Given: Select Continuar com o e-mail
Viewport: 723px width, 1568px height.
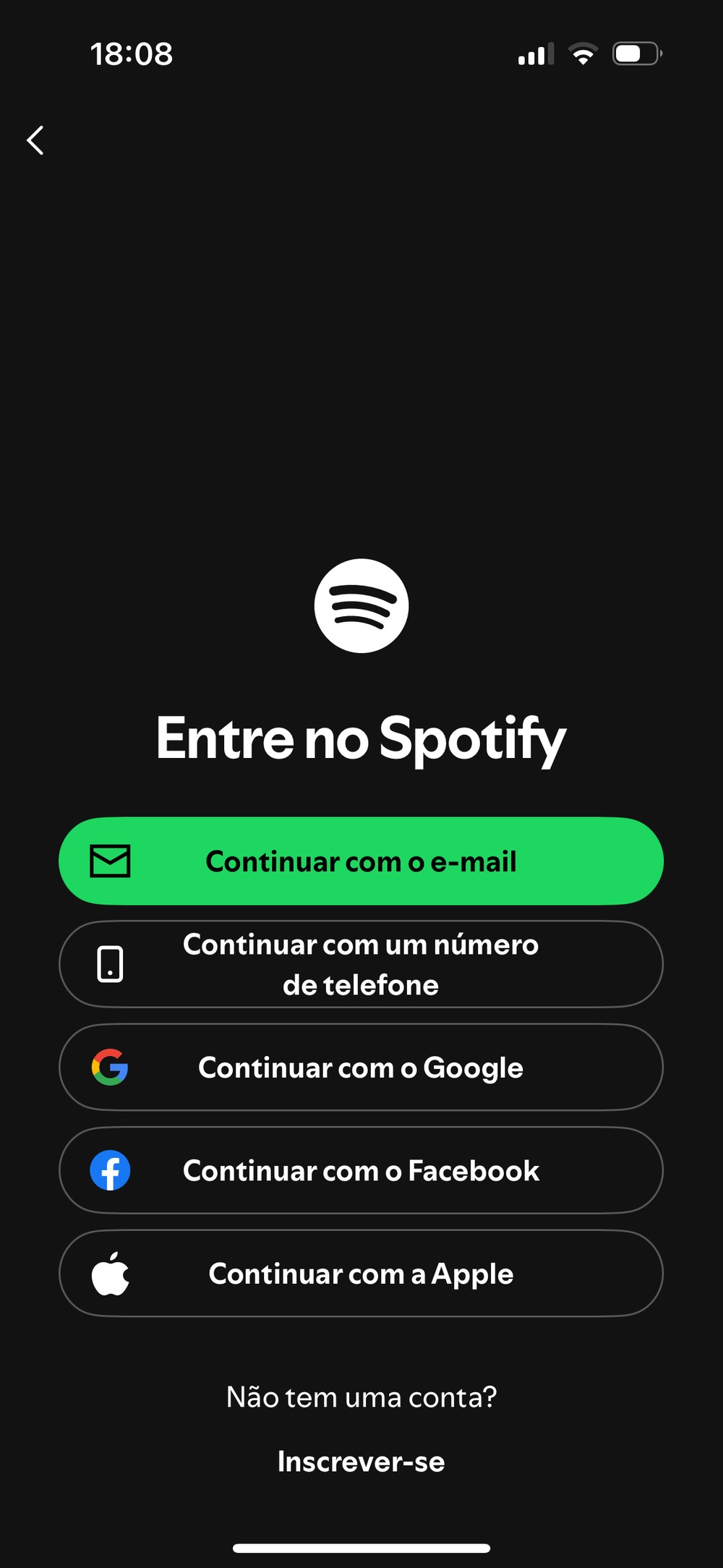Looking at the screenshot, I should click(x=361, y=861).
